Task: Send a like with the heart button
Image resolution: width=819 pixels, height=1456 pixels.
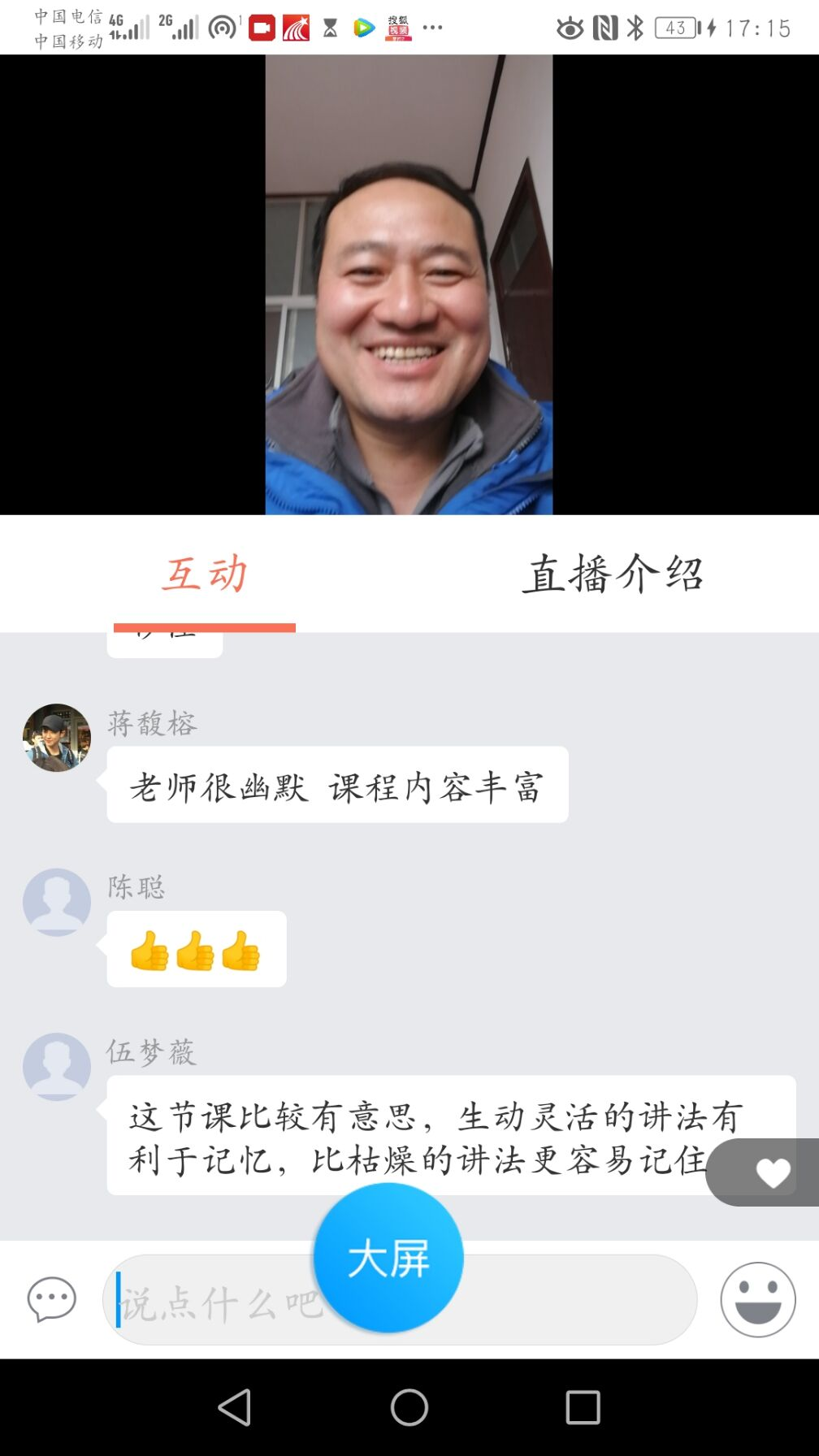Action: point(772,1172)
